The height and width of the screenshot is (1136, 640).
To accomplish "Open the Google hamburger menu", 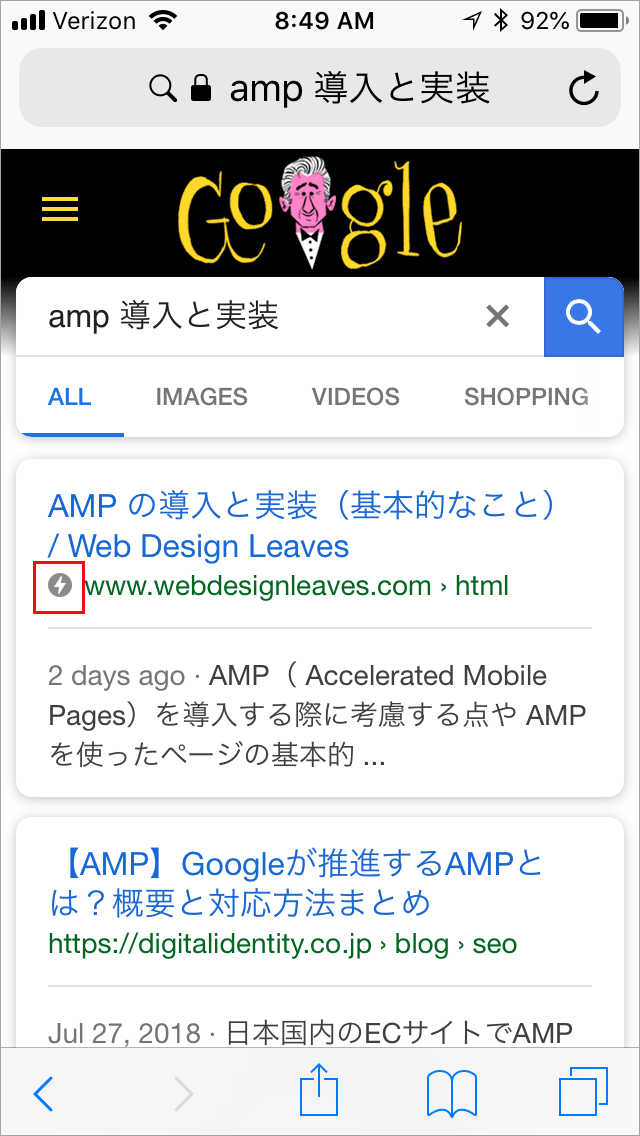I will coord(60,209).
